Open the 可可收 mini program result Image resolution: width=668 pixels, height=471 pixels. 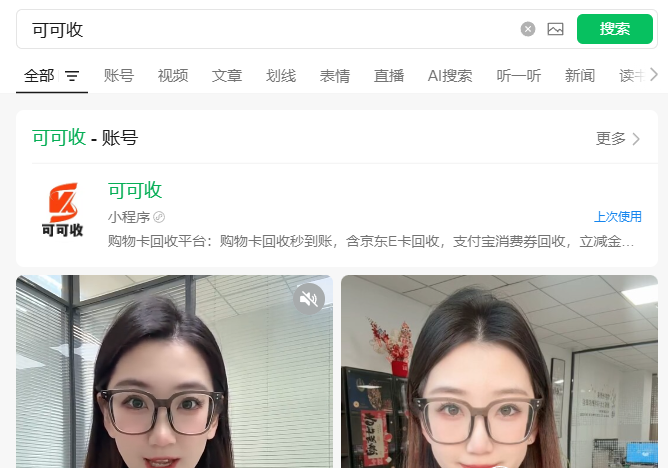[x=135, y=190]
